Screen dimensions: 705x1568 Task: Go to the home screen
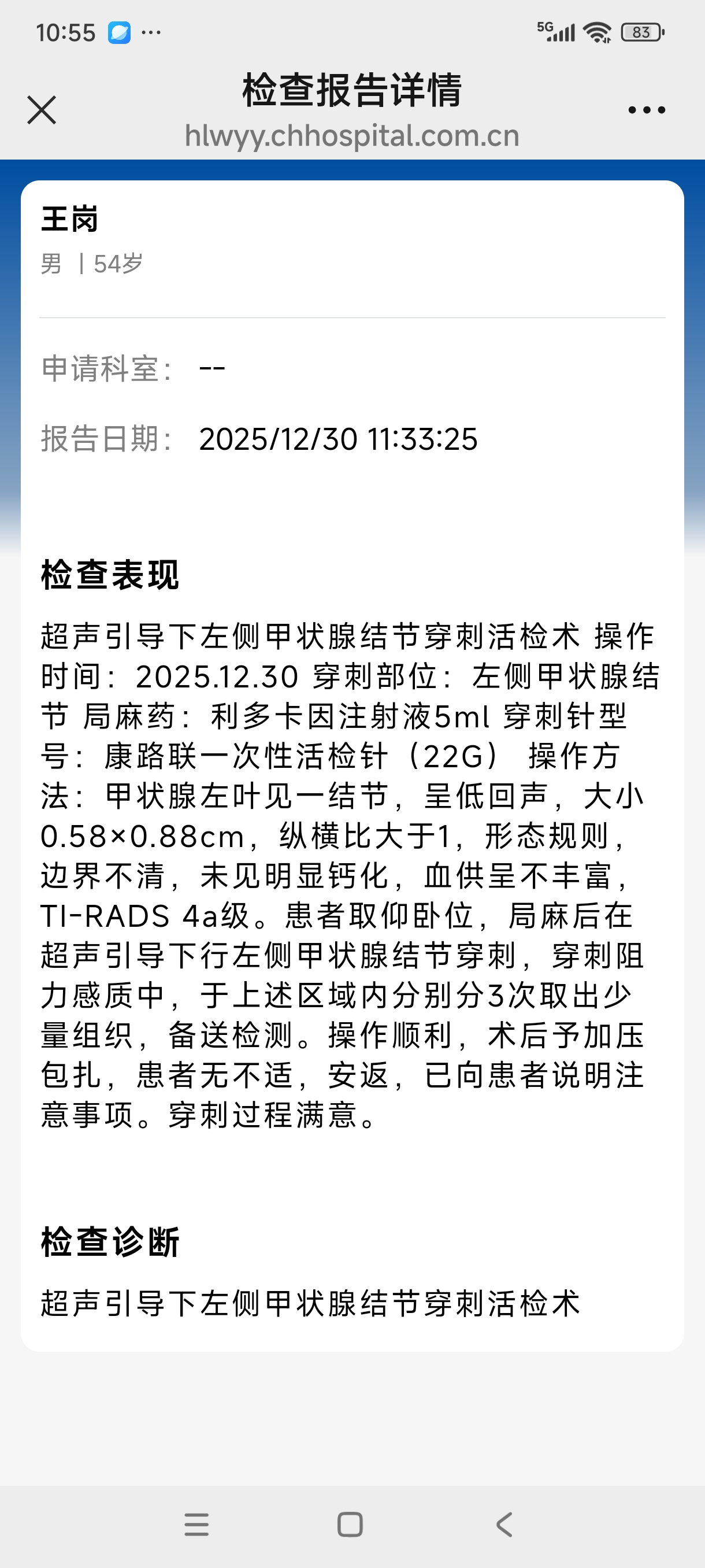350,1524
